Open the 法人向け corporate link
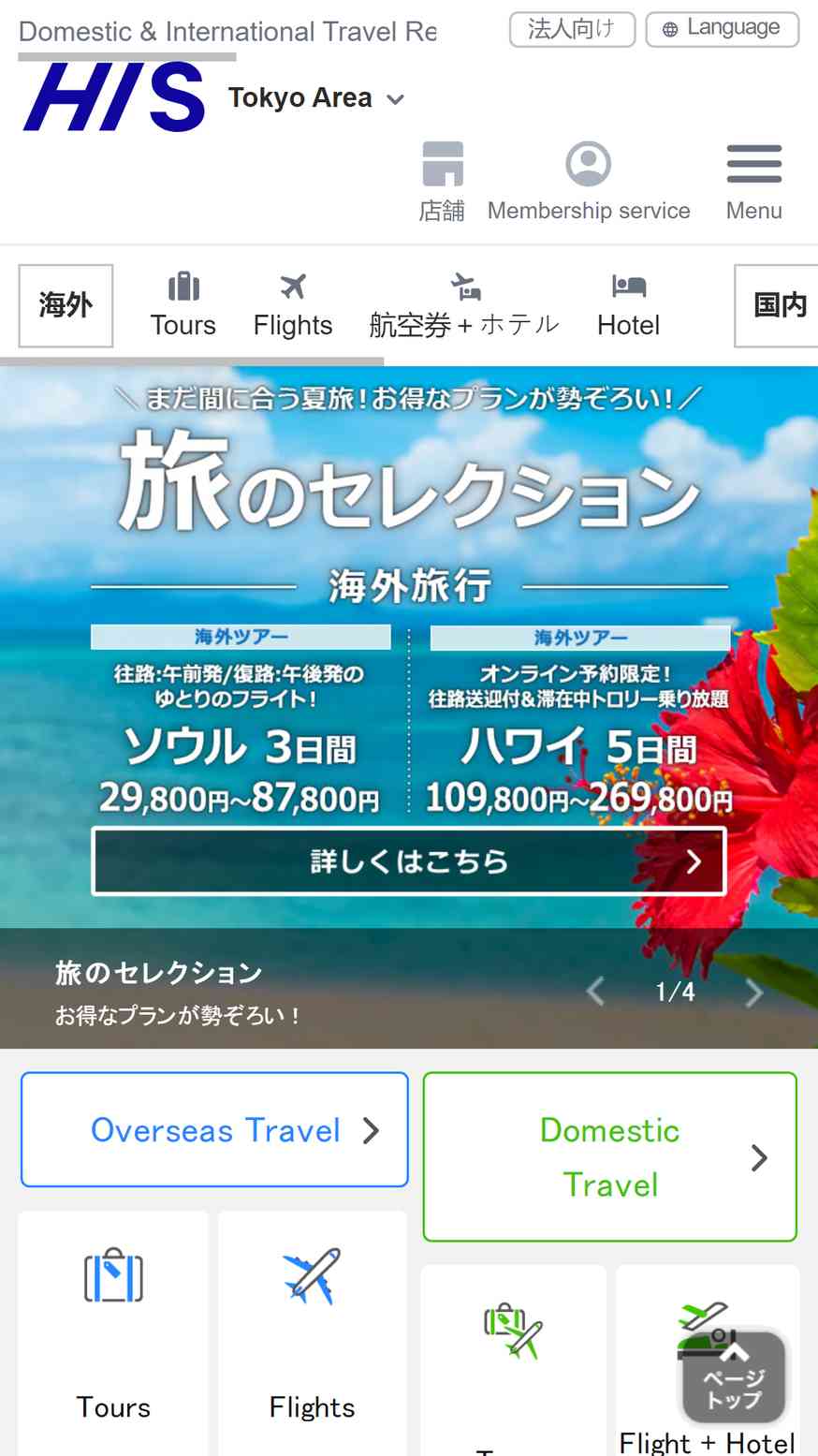This screenshot has width=818, height=1456. tap(572, 29)
